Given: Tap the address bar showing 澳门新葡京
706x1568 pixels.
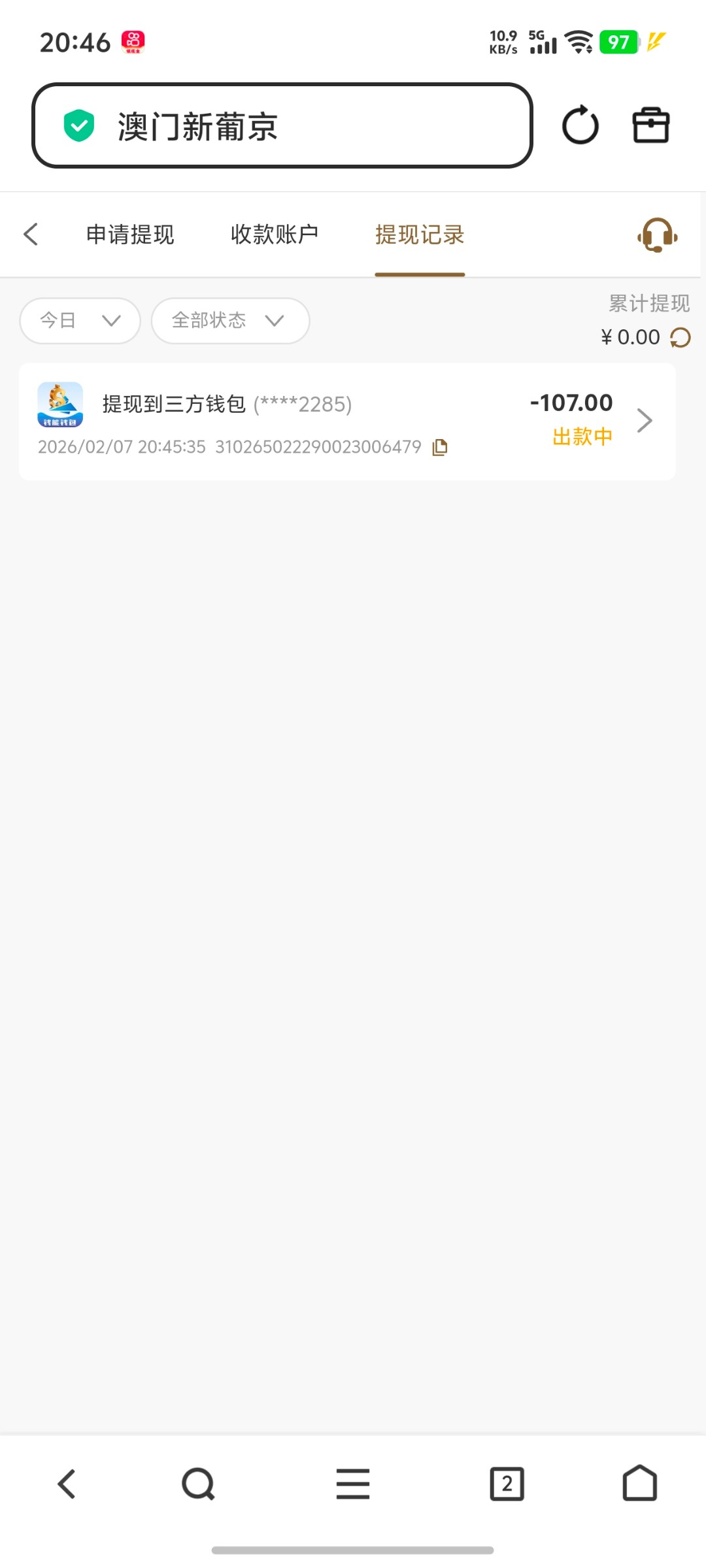Looking at the screenshot, I should click(281, 125).
